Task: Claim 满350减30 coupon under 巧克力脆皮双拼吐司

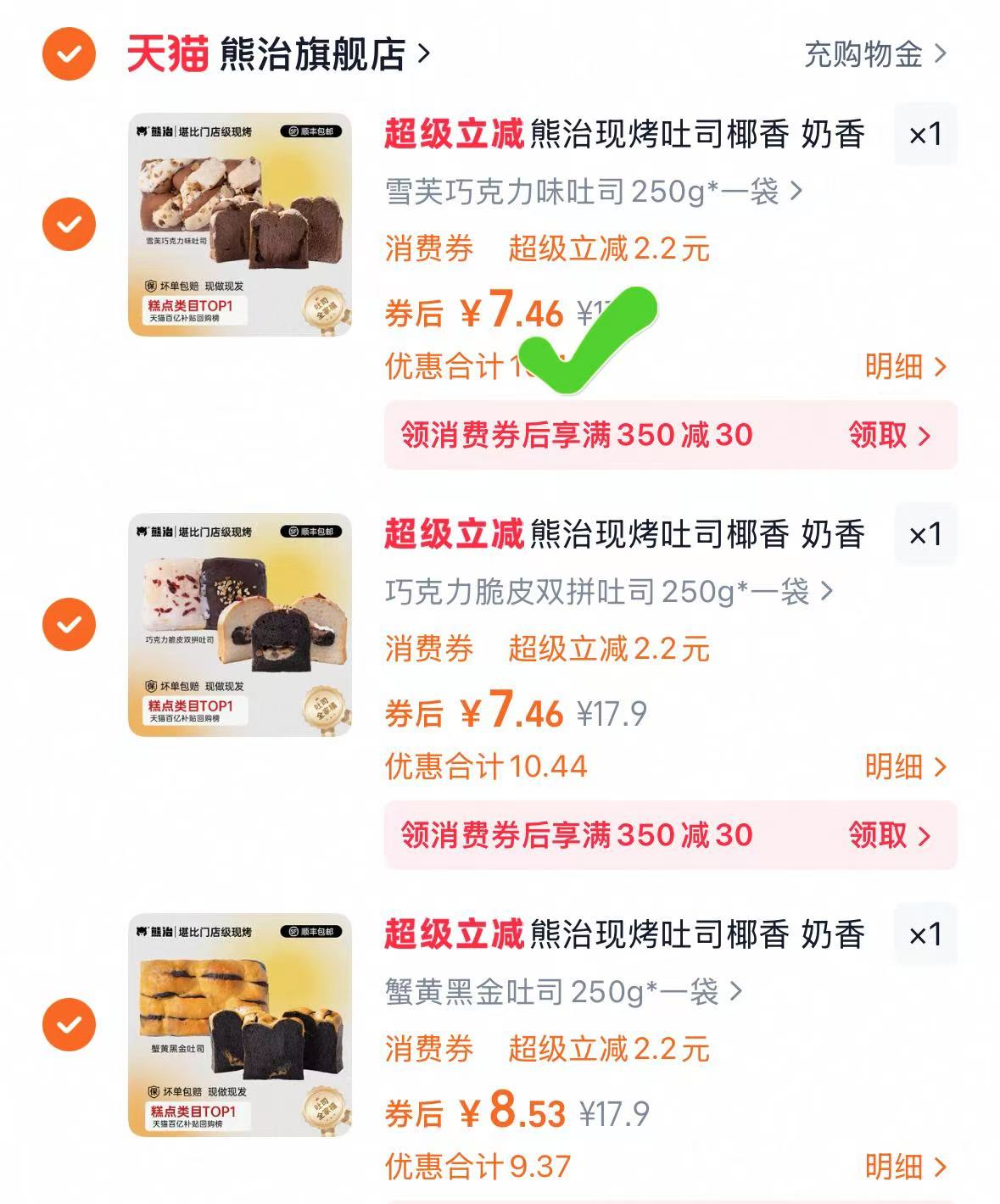Action: click(x=889, y=835)
